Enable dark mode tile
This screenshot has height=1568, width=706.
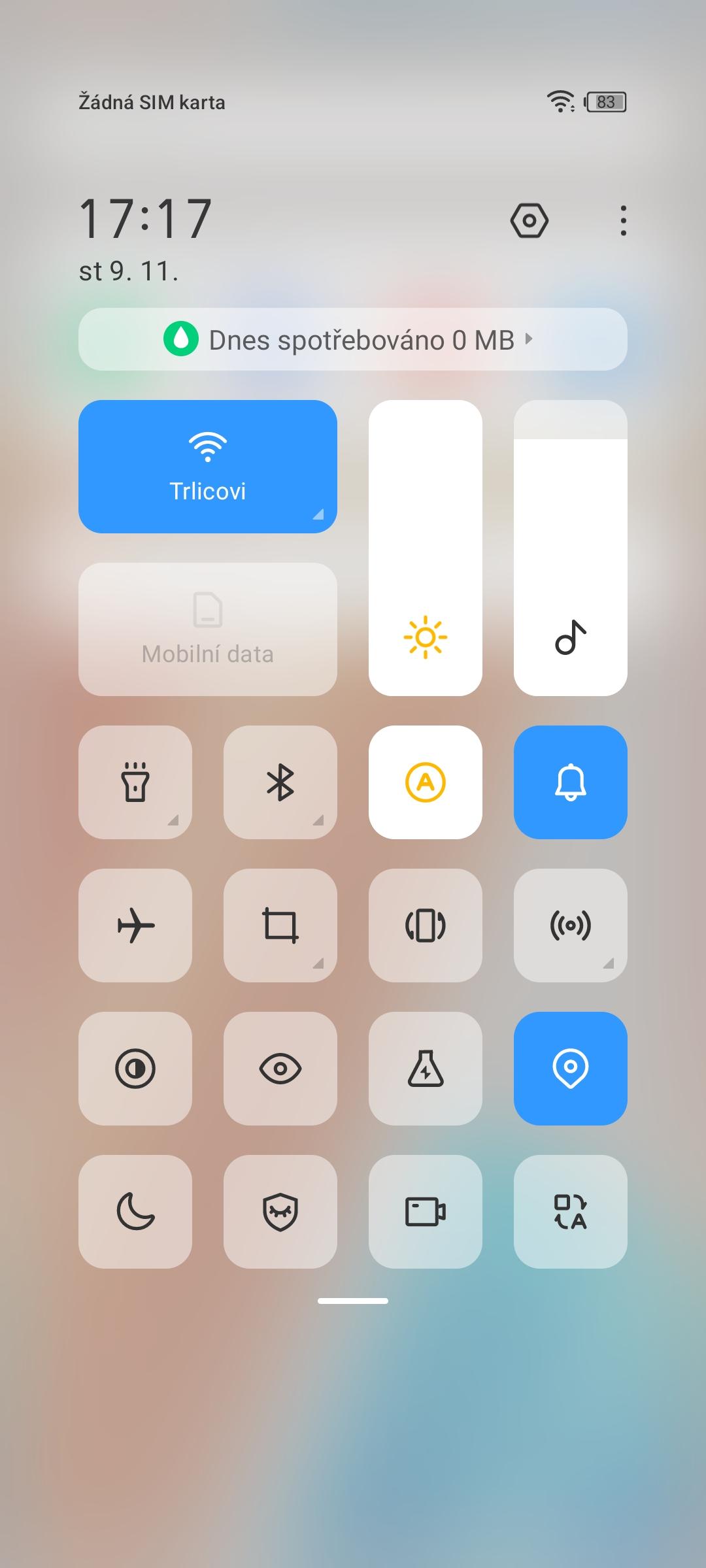(135, 1069)
